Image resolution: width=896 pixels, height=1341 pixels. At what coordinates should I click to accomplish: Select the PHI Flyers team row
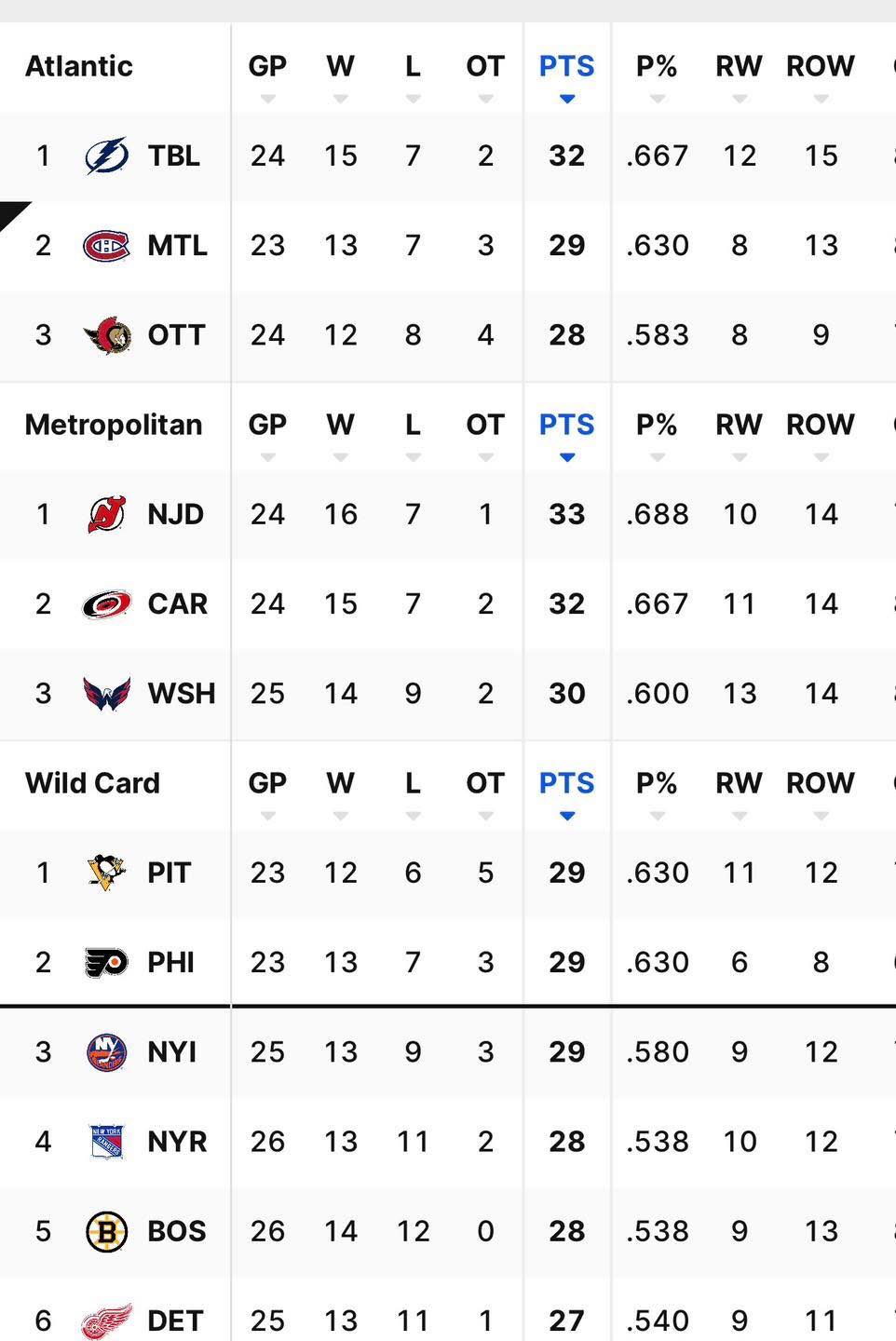(x=170, y=962)
